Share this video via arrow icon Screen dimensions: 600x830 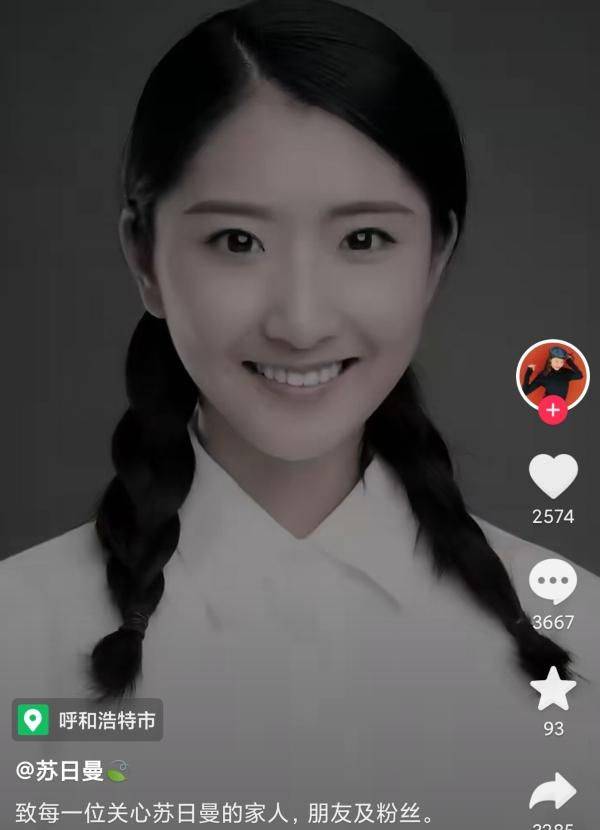click(553, 794)
